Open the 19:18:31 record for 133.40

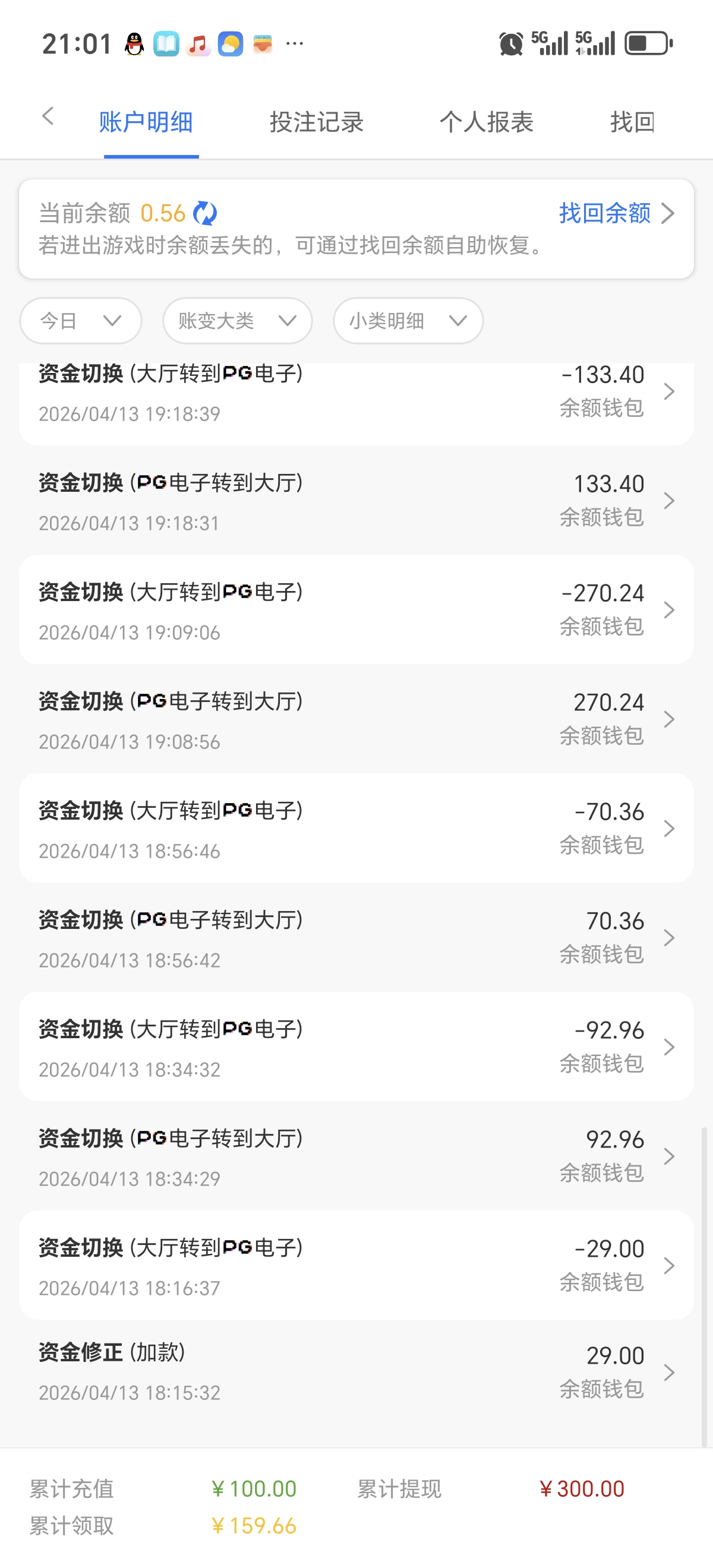[356, 501]
